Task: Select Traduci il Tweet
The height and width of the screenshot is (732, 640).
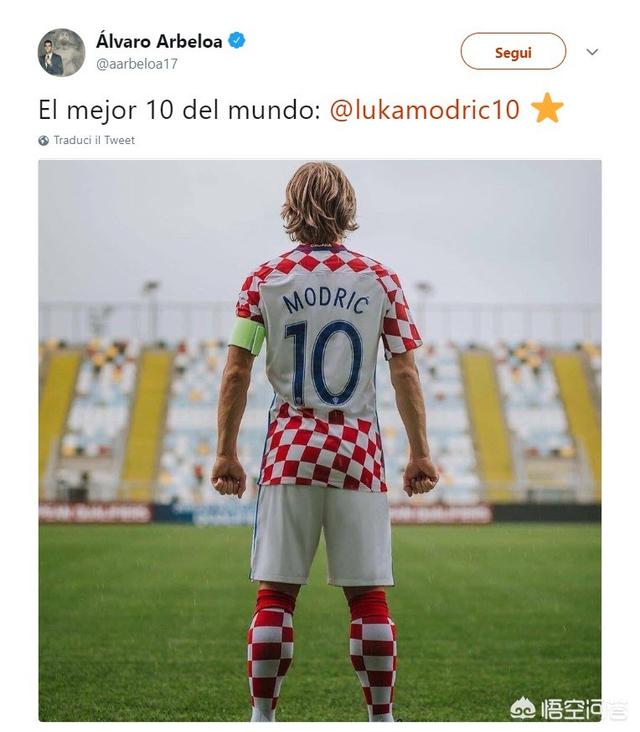Action: pos(93,141)
